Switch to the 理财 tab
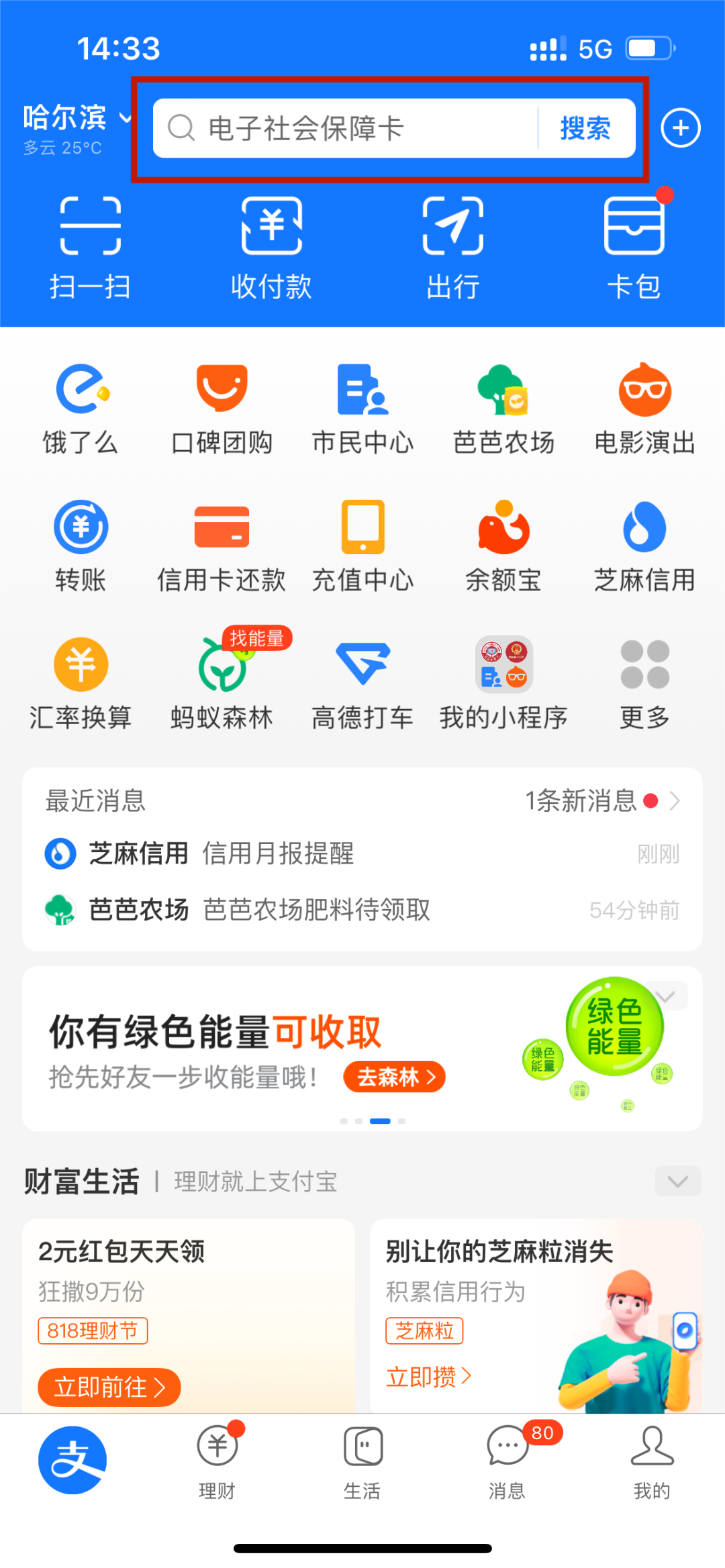 pyautogui.click(x=217, y=1461)
